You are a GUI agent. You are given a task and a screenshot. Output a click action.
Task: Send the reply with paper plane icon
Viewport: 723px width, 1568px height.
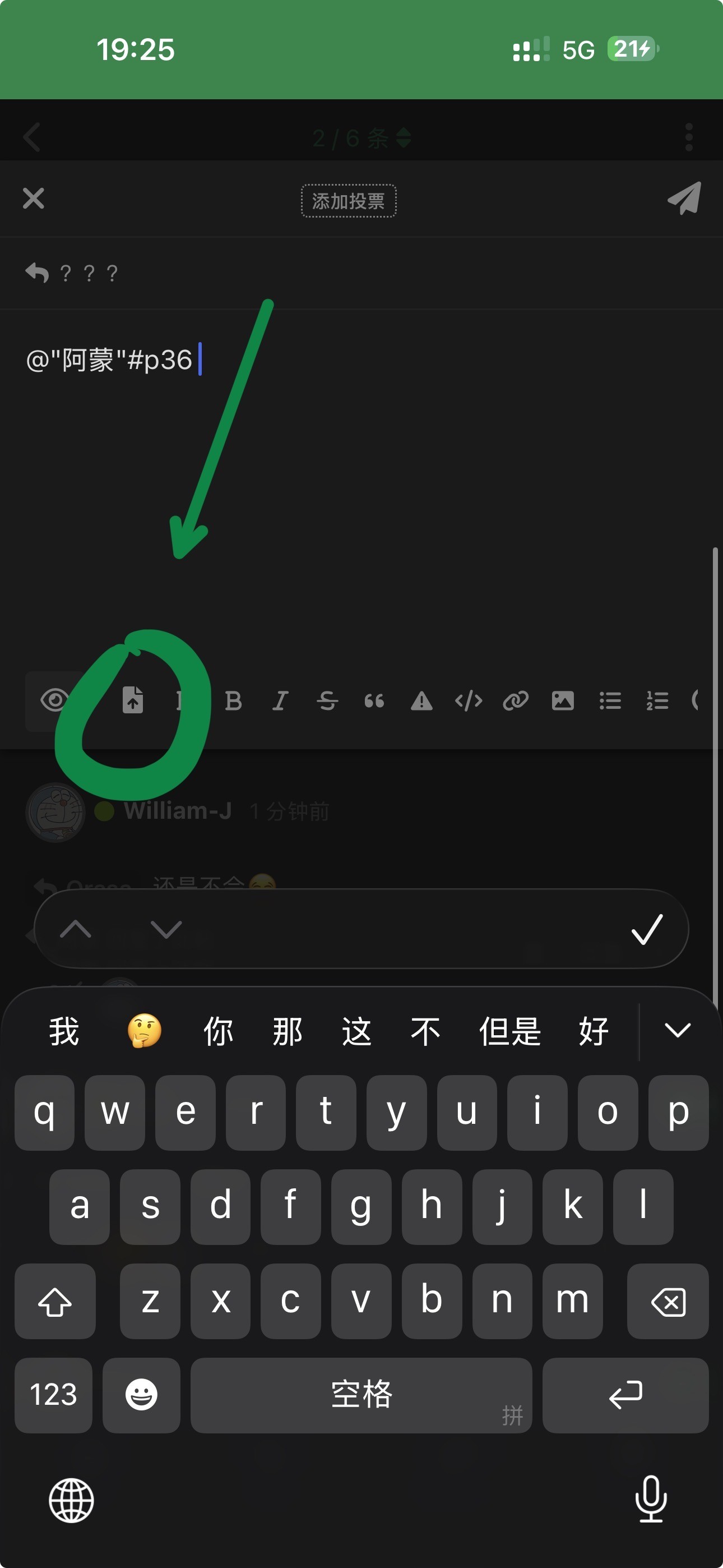click(x=684, y=199)
